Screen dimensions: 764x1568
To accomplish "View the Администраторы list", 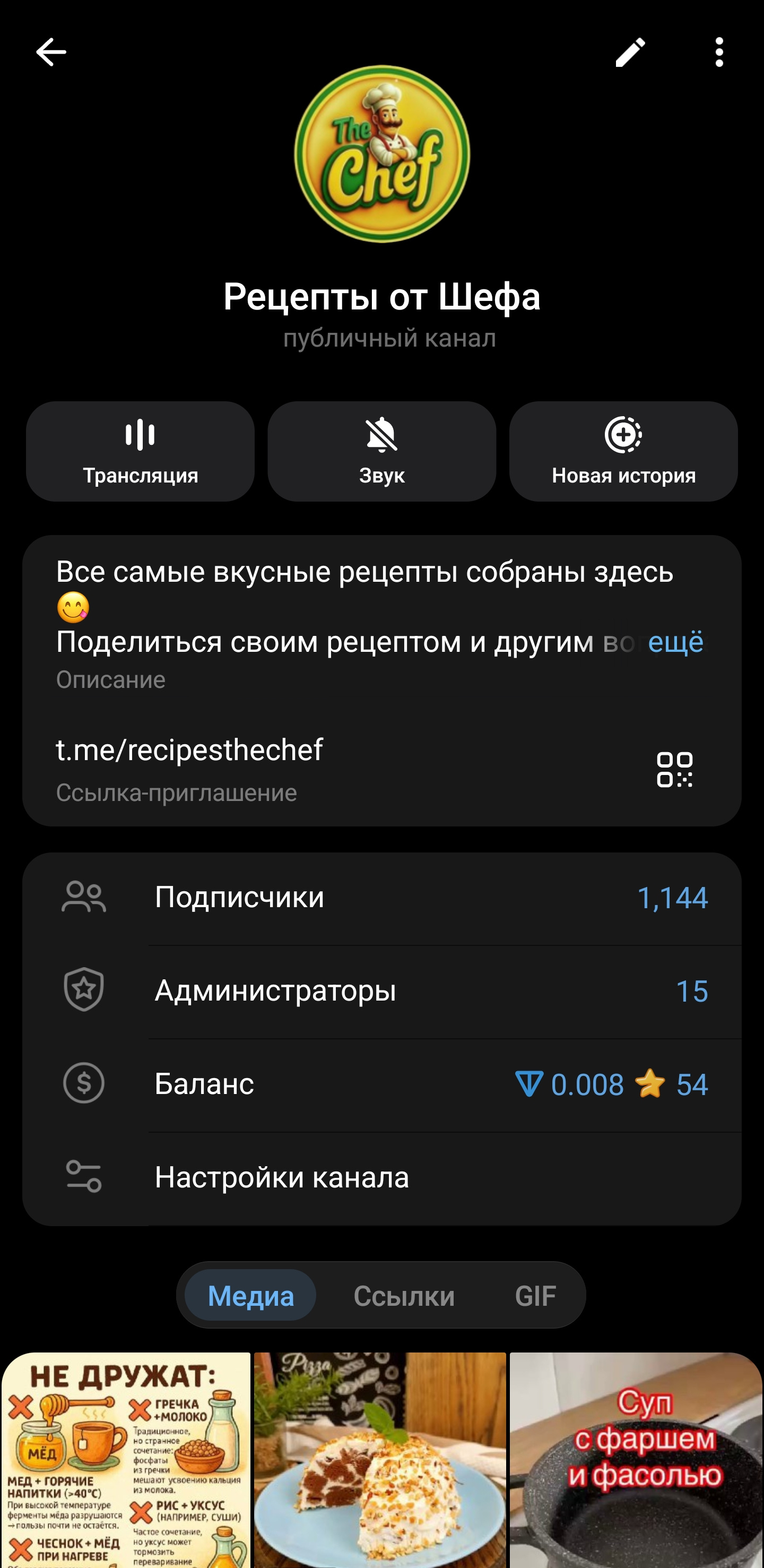I will click(381, 991).
